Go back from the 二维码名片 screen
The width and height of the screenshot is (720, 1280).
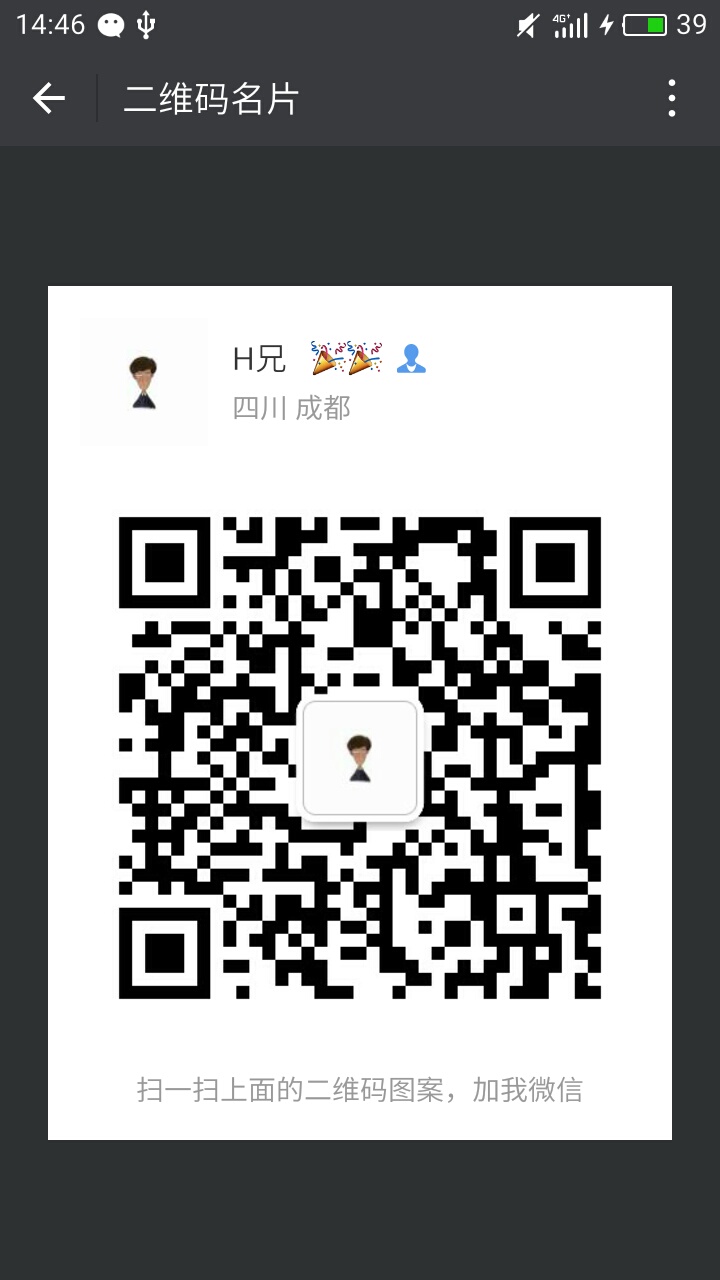48,98
